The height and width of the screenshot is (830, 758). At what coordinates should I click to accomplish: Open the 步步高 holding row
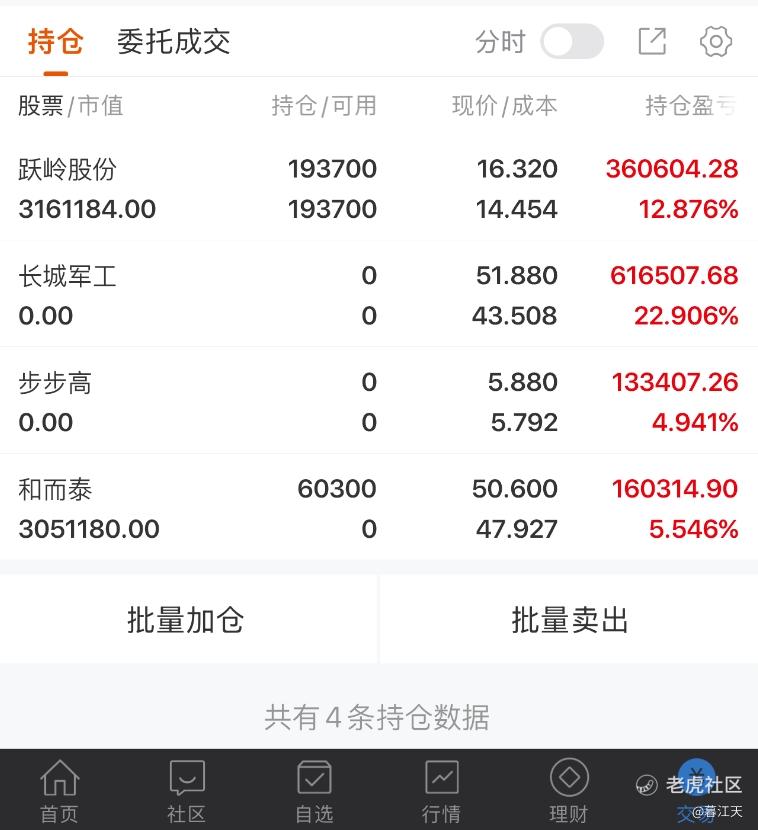(378, 402)
